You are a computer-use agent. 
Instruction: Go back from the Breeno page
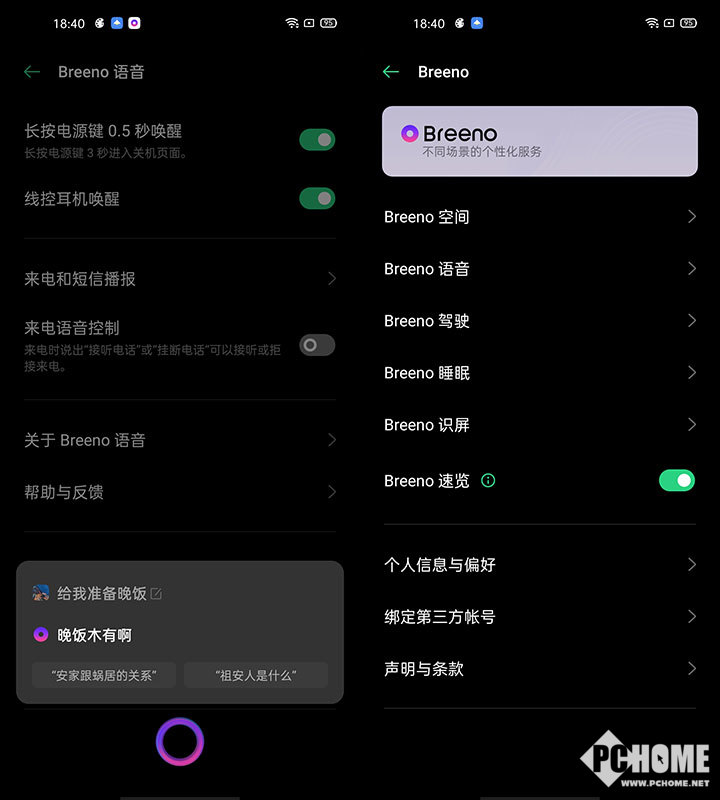click(x=391, y=72)
